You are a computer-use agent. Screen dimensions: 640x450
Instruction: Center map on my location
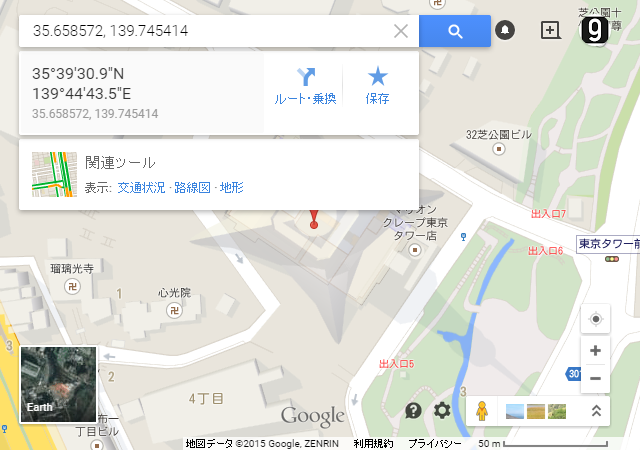click(595, 319)
